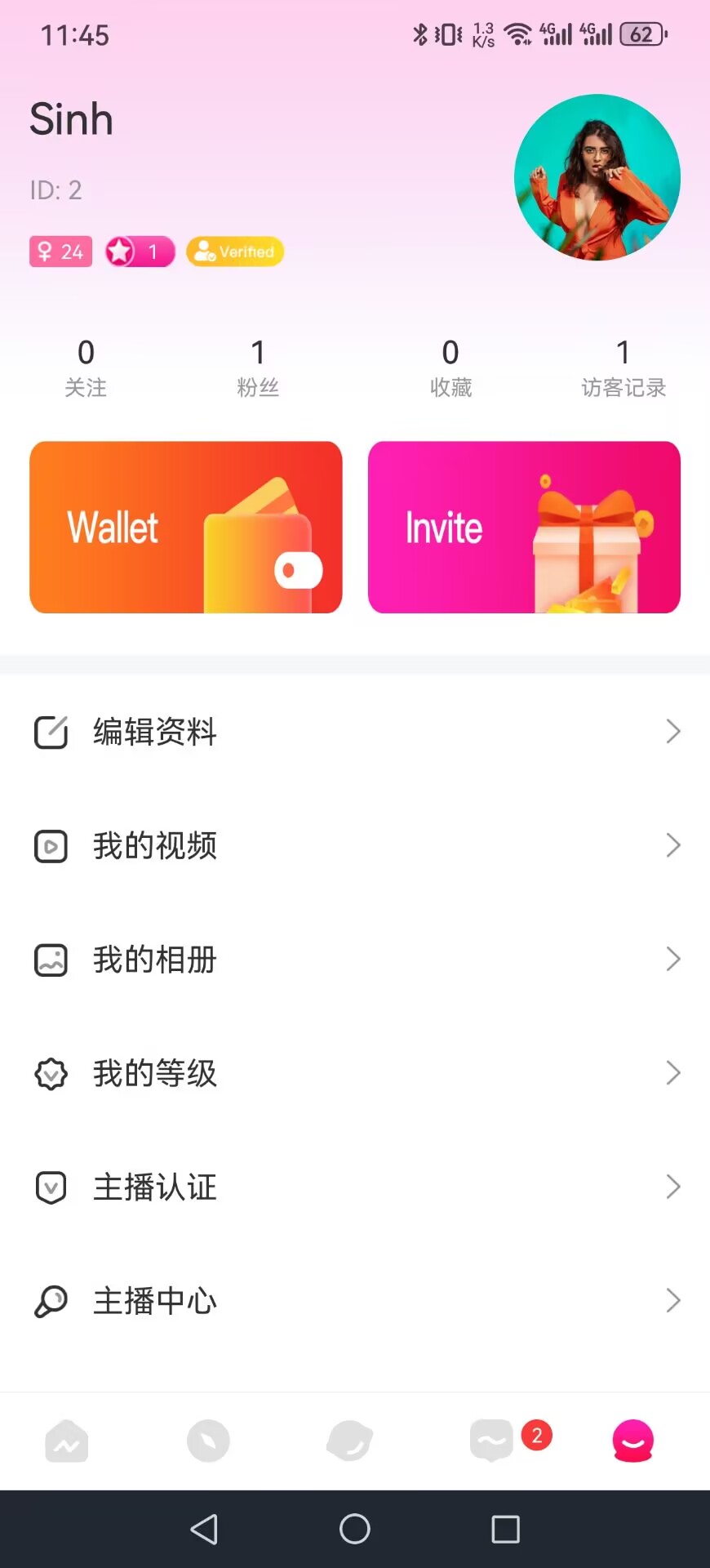Open the messages tab with 2 unread
The image size is (710, 1568).
492,1441
